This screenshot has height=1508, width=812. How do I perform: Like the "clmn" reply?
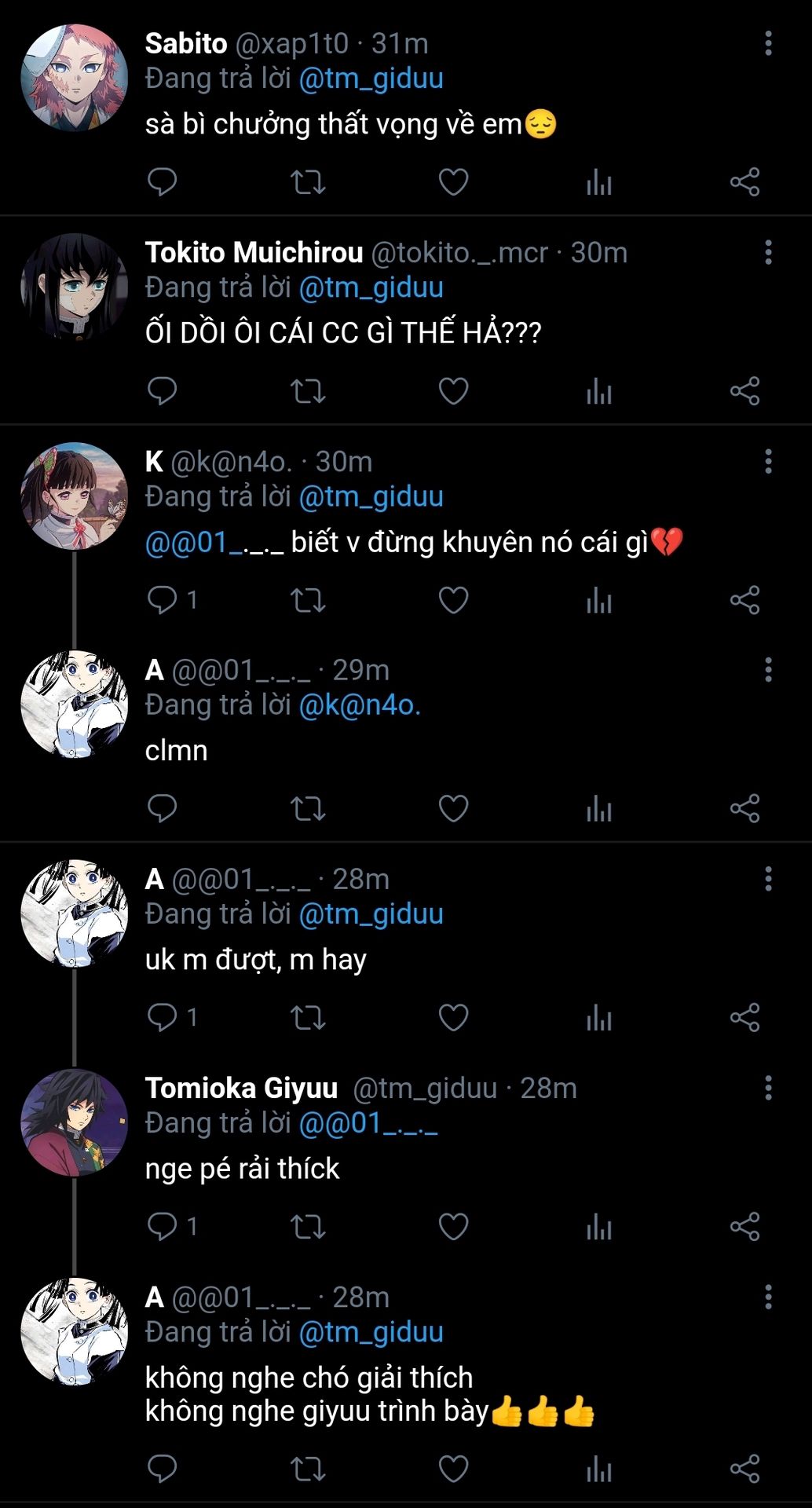[453, 809]
